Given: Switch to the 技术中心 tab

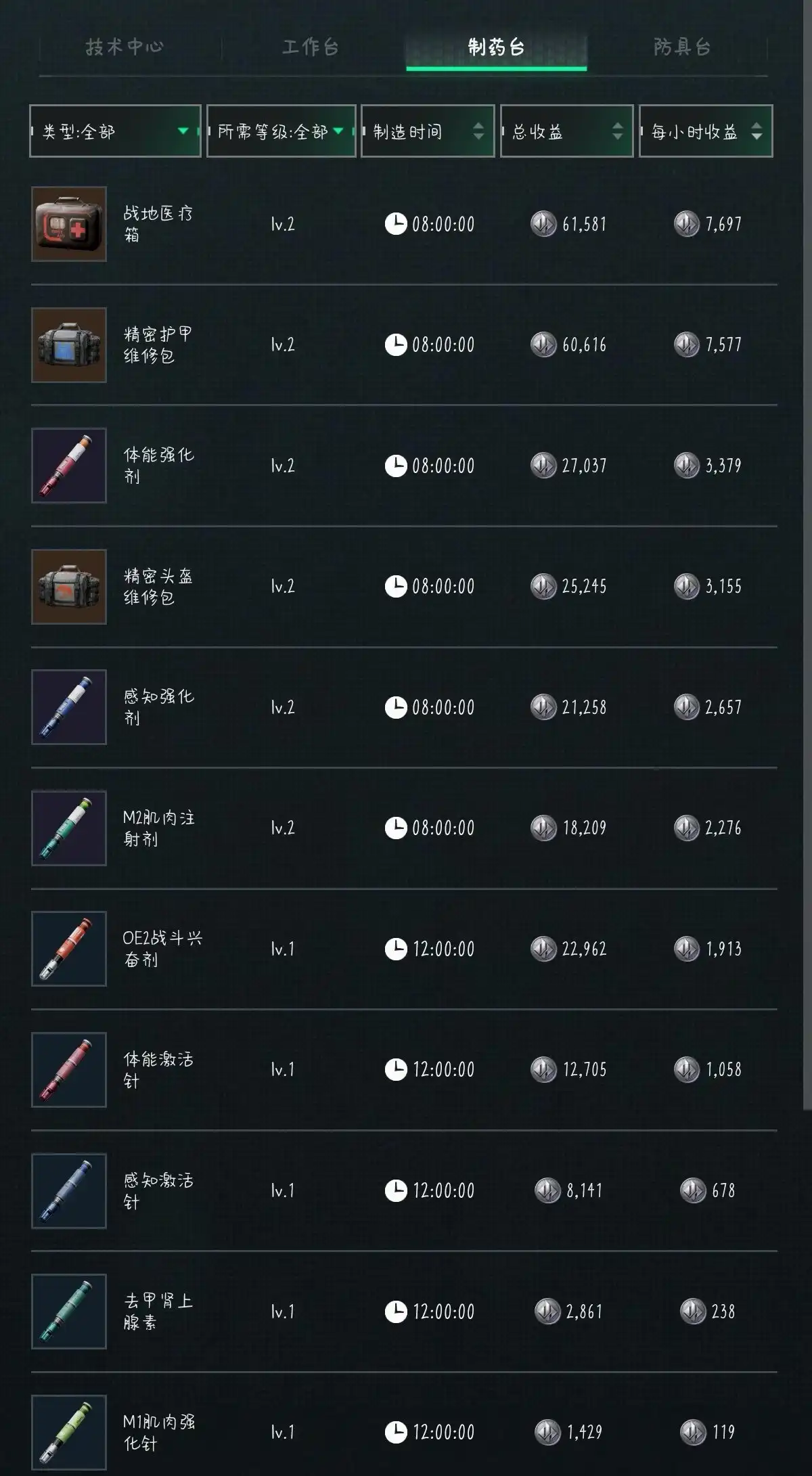Looking at the screenshot, I should click(125, 47).
